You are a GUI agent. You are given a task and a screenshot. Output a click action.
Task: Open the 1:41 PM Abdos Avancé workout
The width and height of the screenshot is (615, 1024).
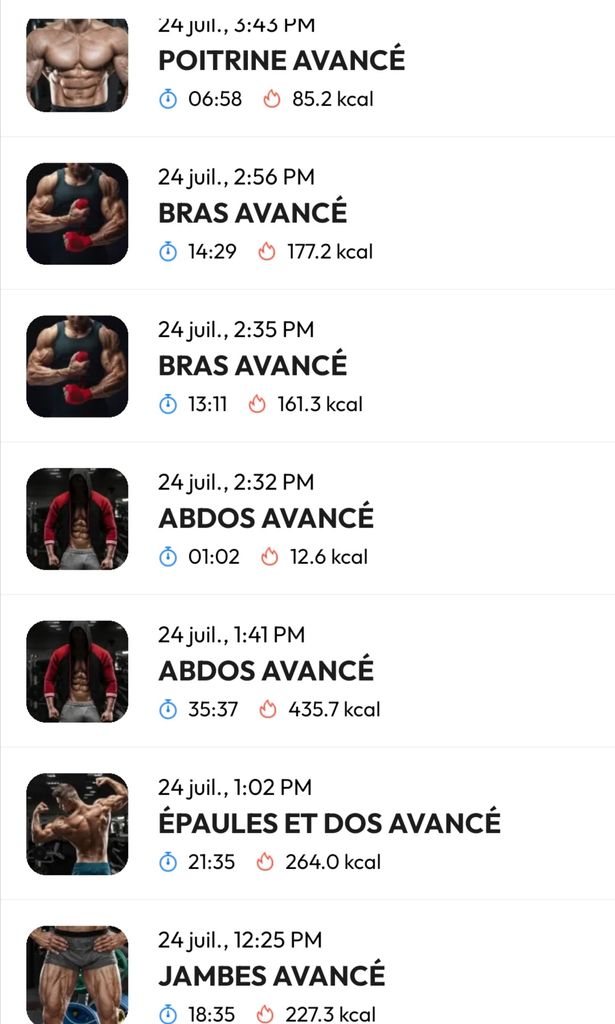click(x=266, y=670)
